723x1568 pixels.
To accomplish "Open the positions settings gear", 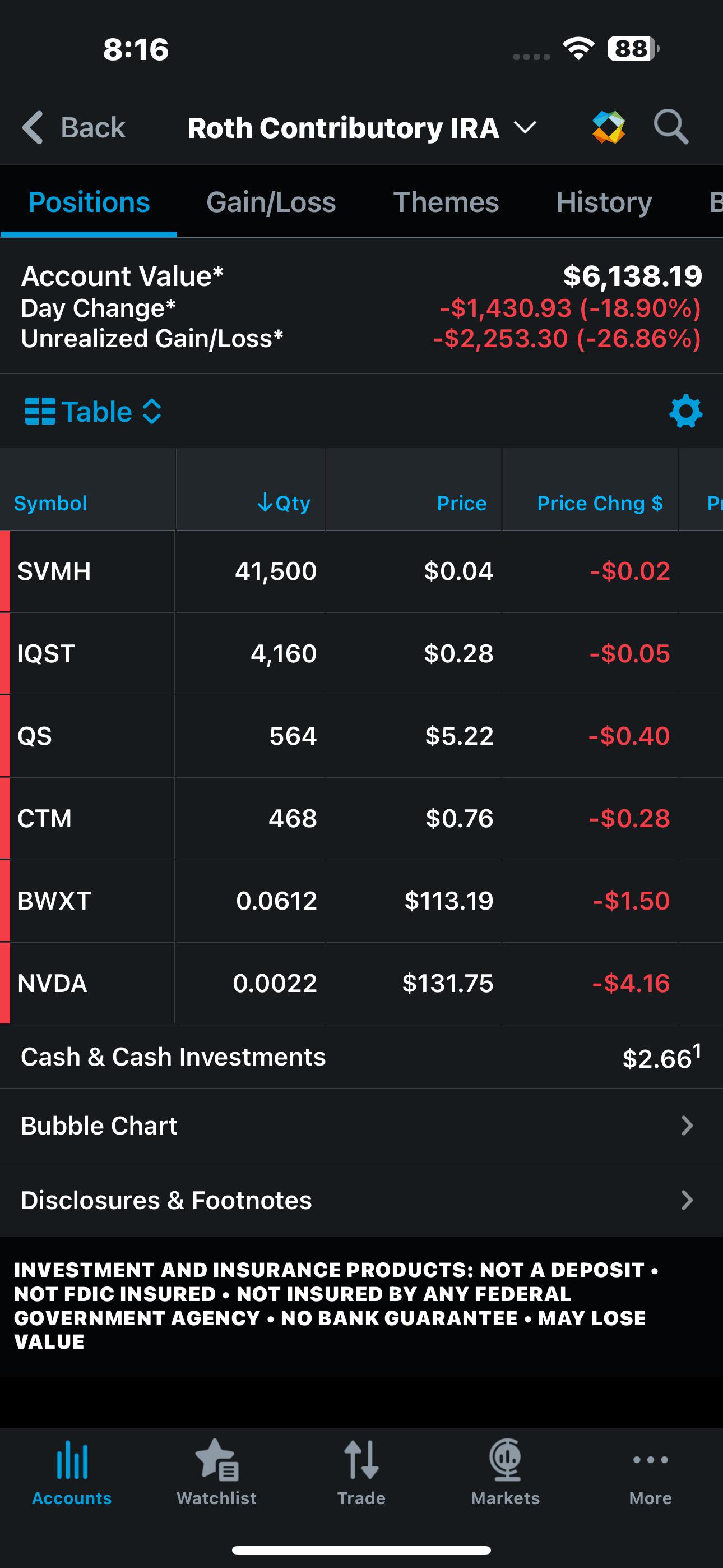I will pyautogui.click(x=685, y=412).
